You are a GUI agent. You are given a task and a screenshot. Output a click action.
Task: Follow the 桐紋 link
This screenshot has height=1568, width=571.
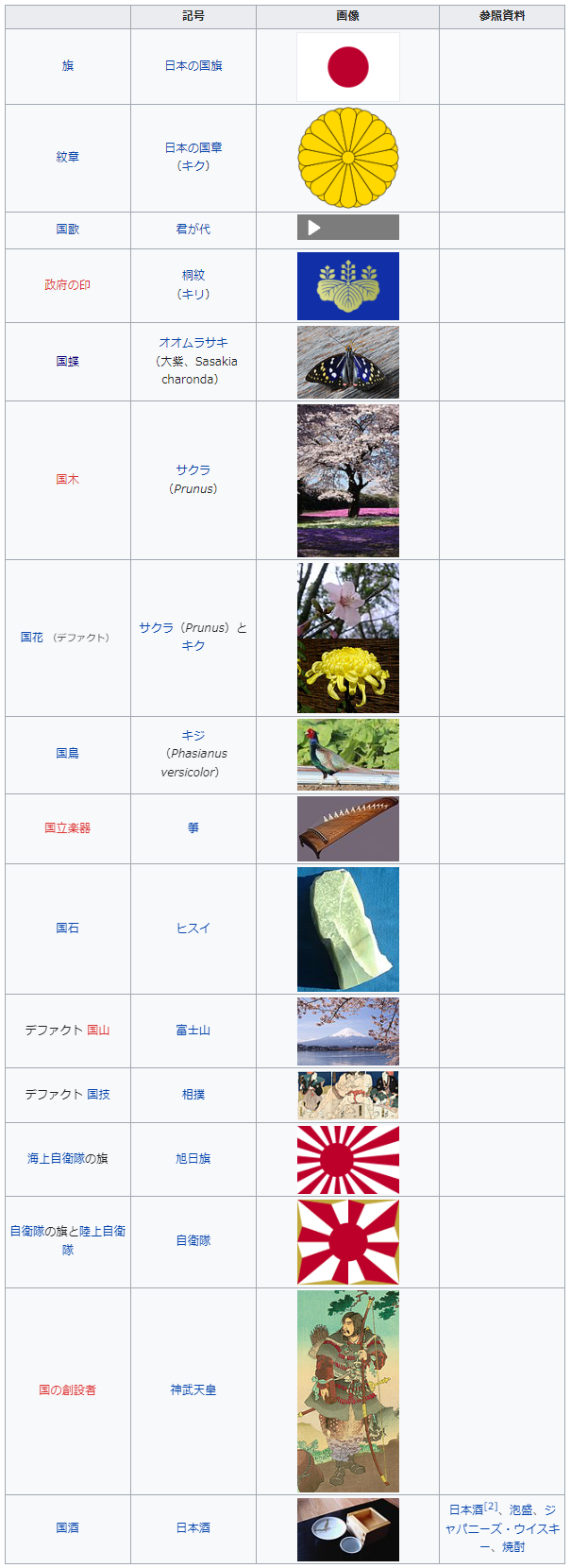[193, 276]
